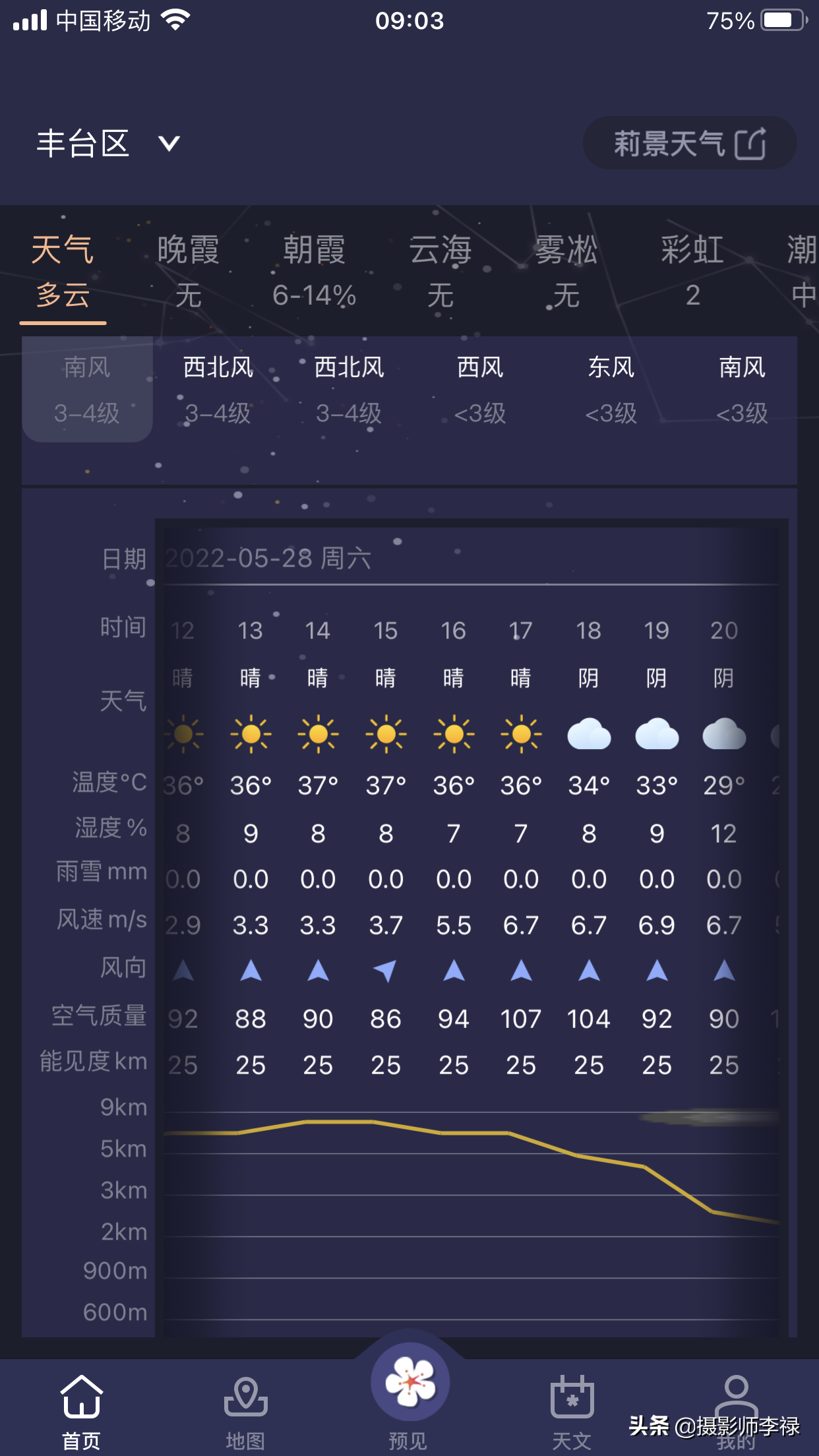Switch to the 雾凇 tab
The height and width of the screenshot is (1456, 819).
pyautogui.click(x=566, y=272)
